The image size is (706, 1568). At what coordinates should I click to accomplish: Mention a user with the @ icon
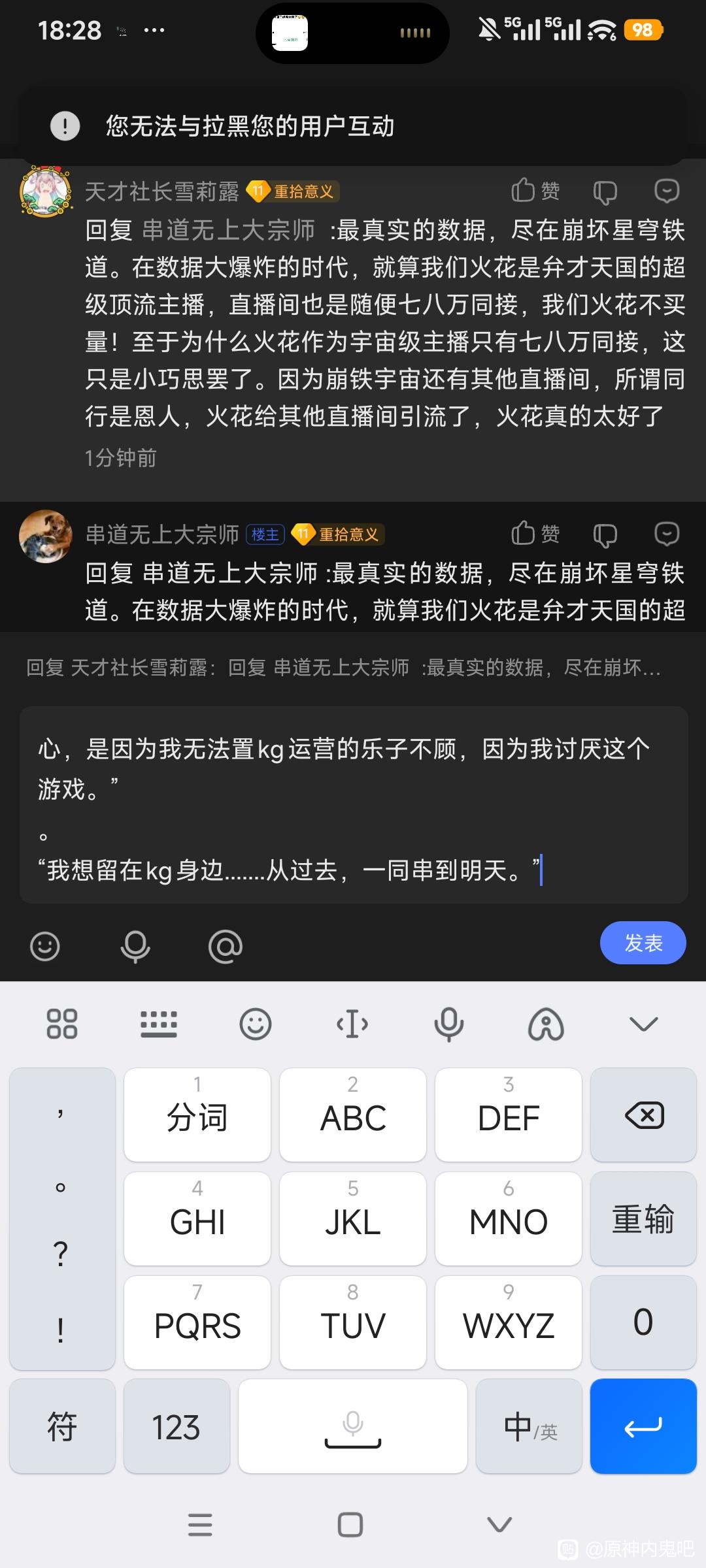click(226, 946)
